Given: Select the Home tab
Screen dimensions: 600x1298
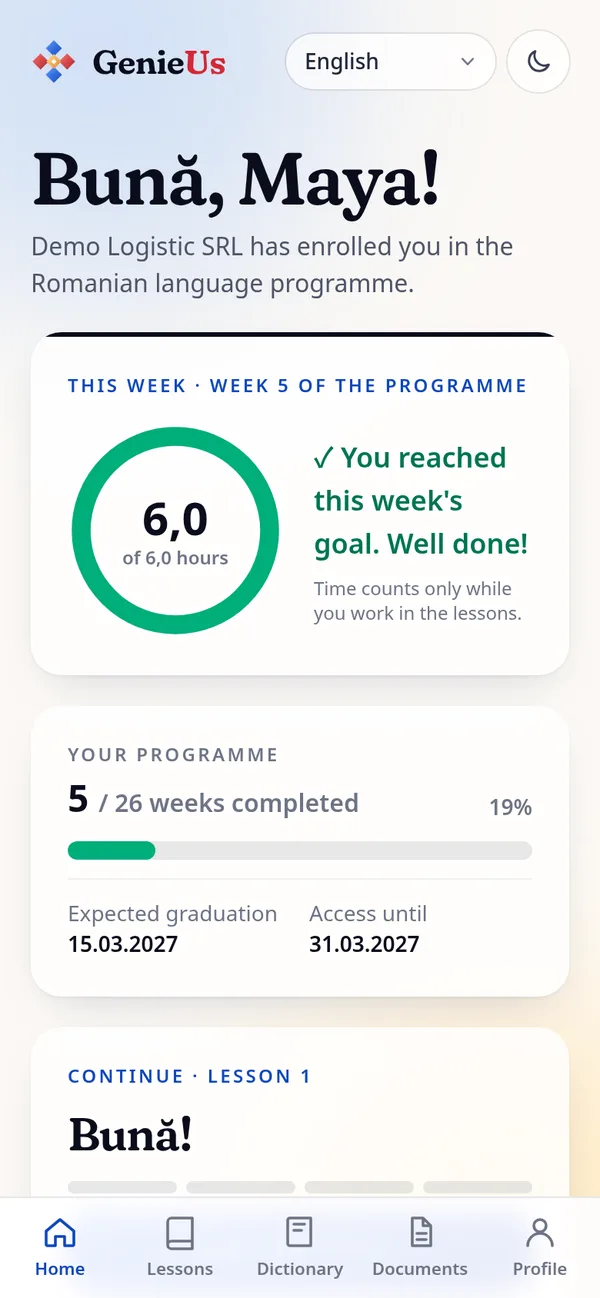Looking at the screenshot, I should [x=60, y=1247].
